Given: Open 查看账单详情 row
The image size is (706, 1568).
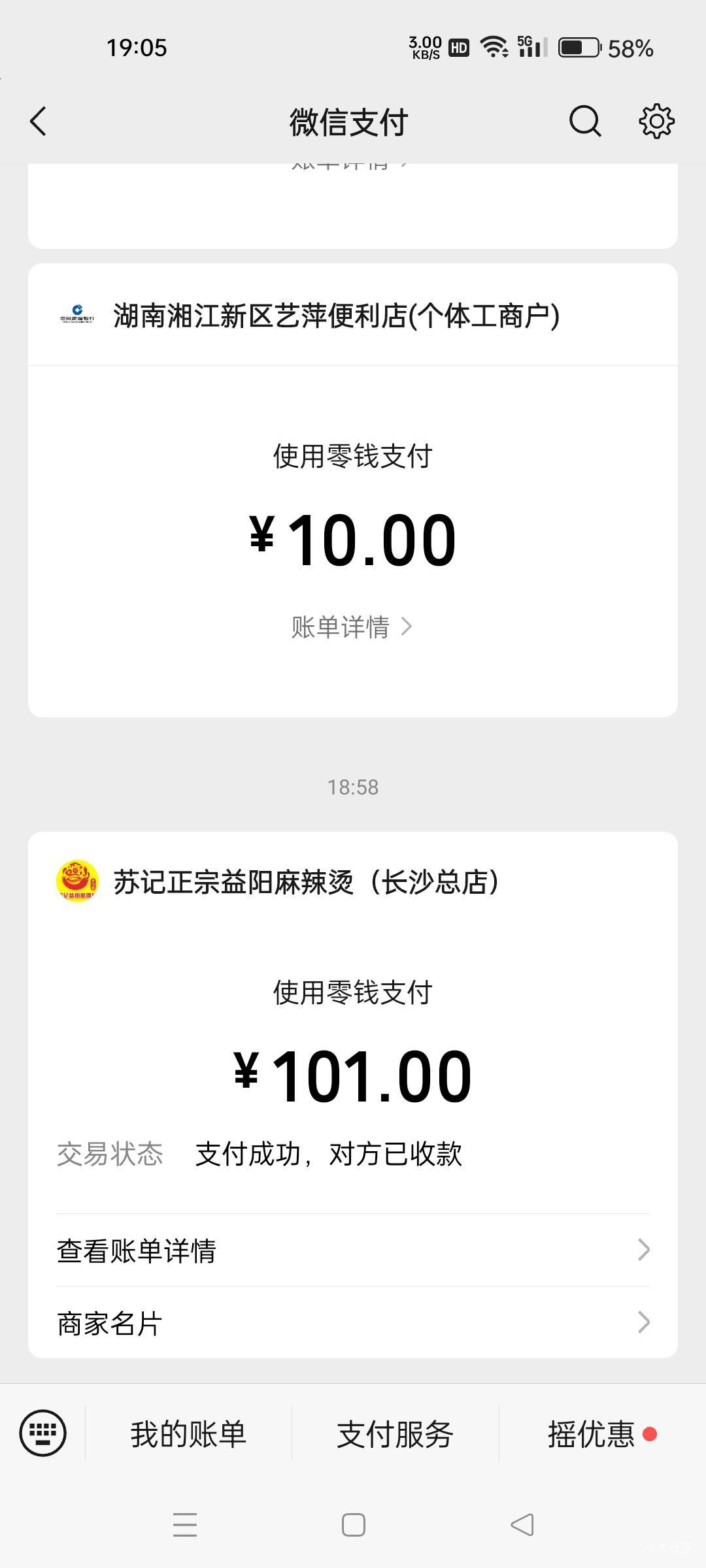Looking at the screenshot, I should pos(353,1250).
